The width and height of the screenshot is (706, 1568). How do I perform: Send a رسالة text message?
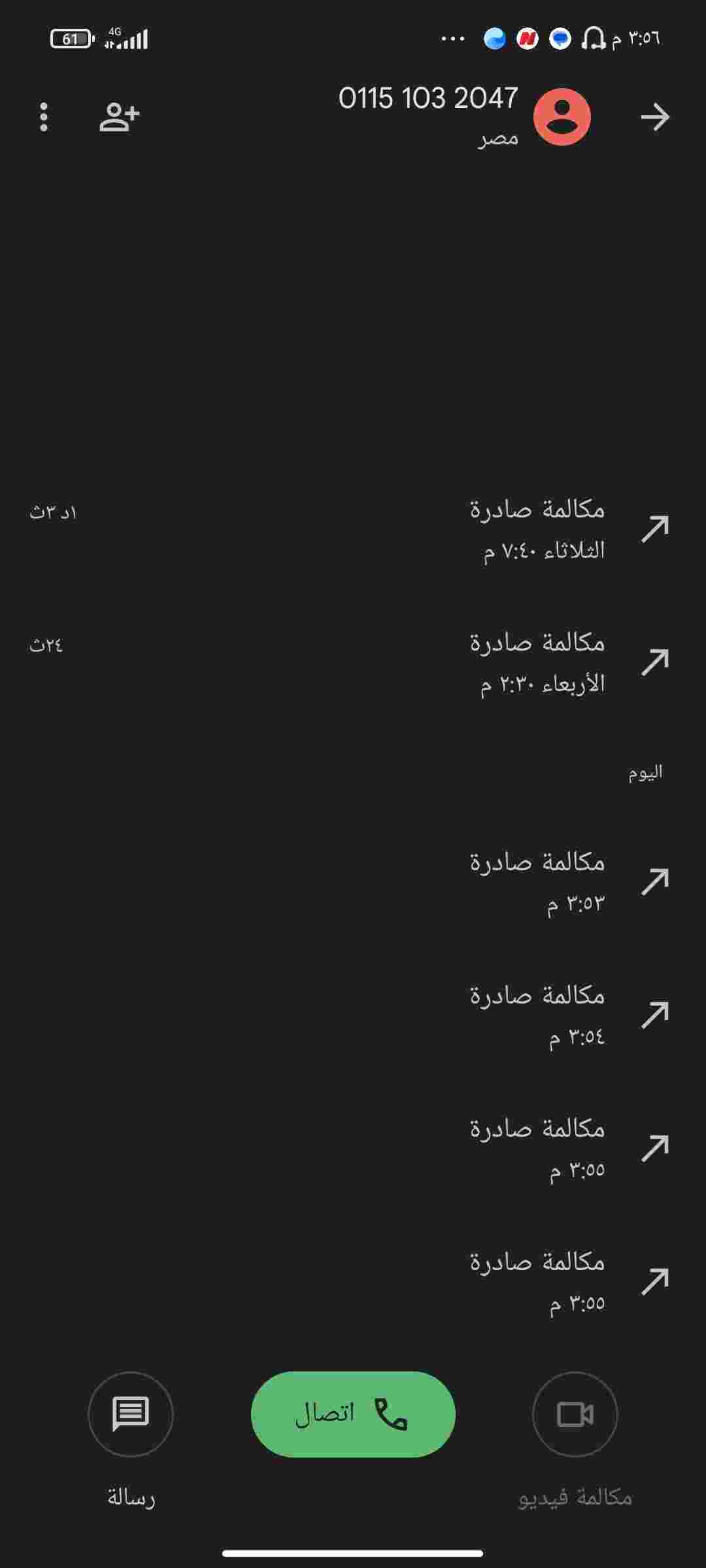tap(131, 1414)
